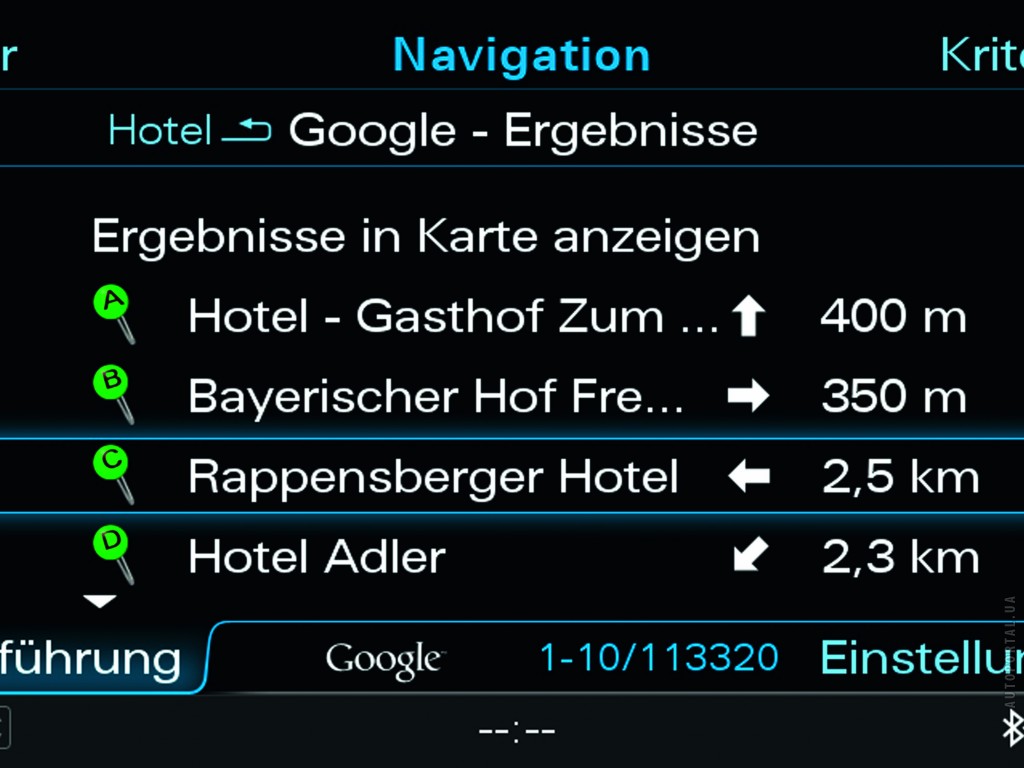Open the Kriterien corner option
The image size is (1024, 768).
click(980, 55)
